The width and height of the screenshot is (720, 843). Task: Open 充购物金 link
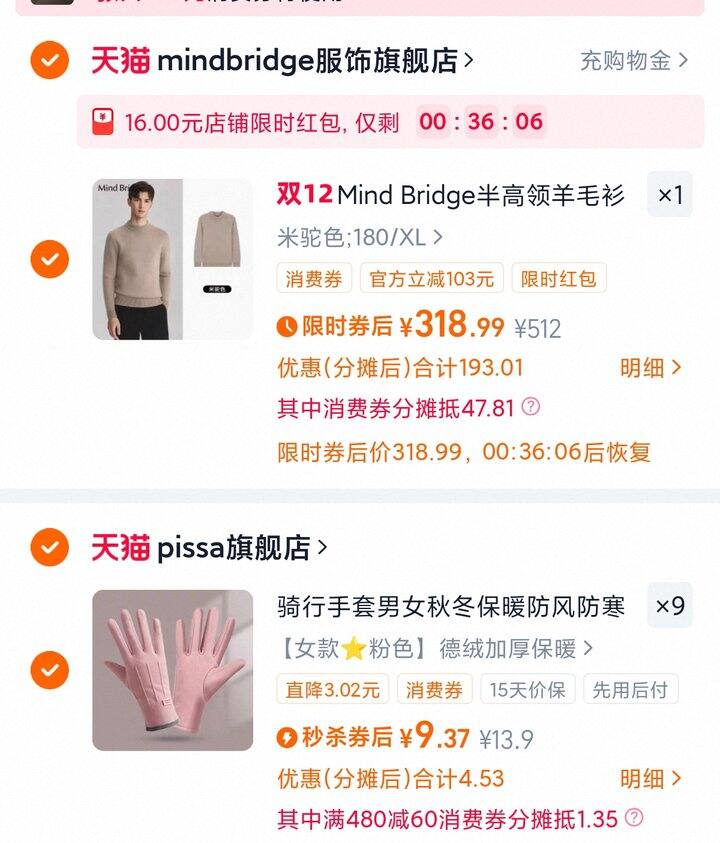coord(634,61)
